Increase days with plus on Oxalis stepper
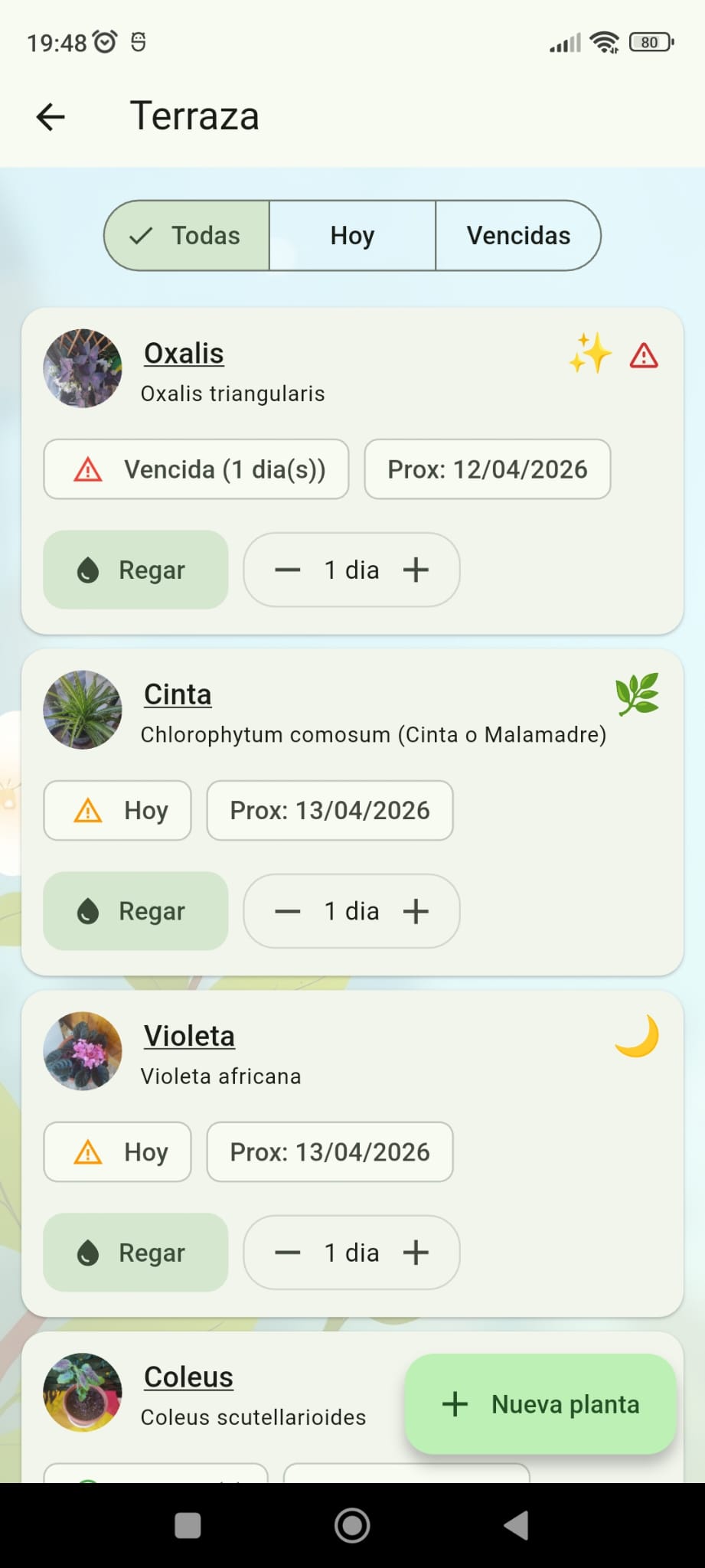 [416, 570]
